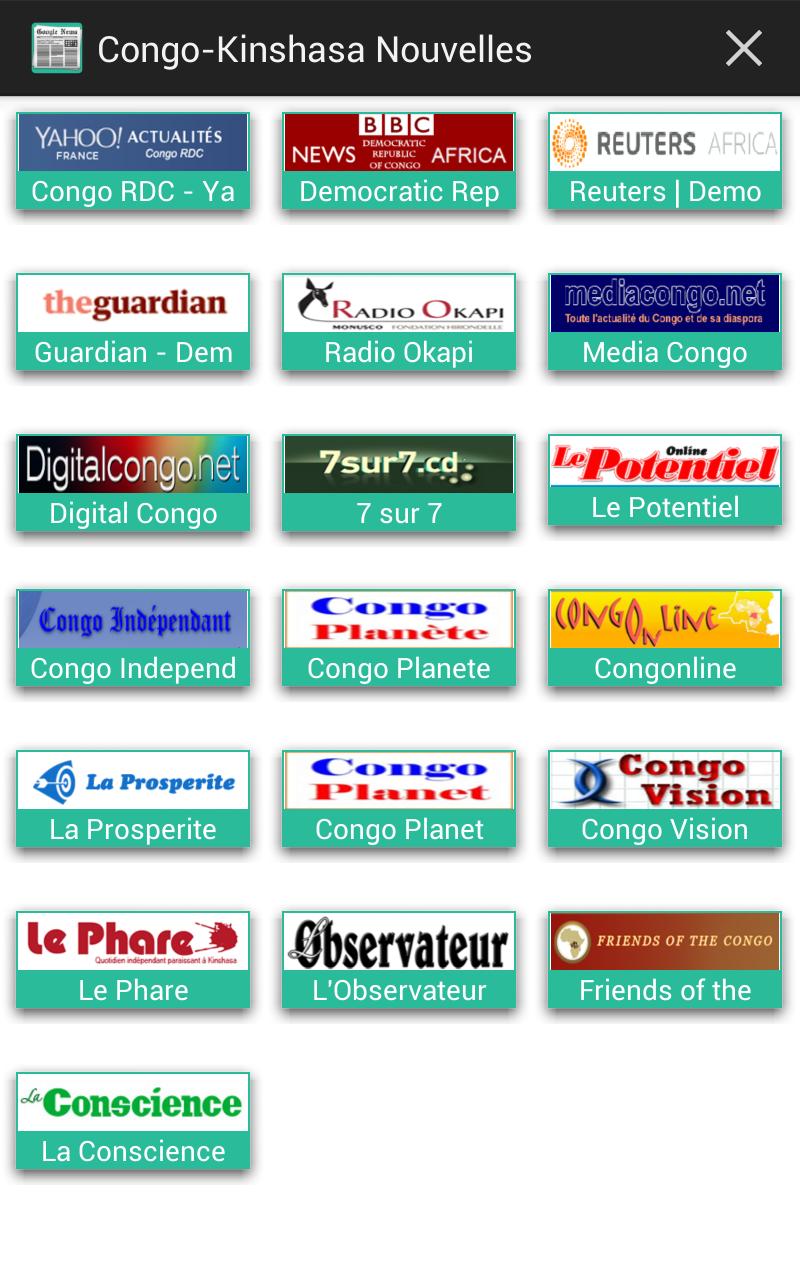800x1280 pixels.
Task: Select Le Phare newspaper
Action: [x=133, y=960]
